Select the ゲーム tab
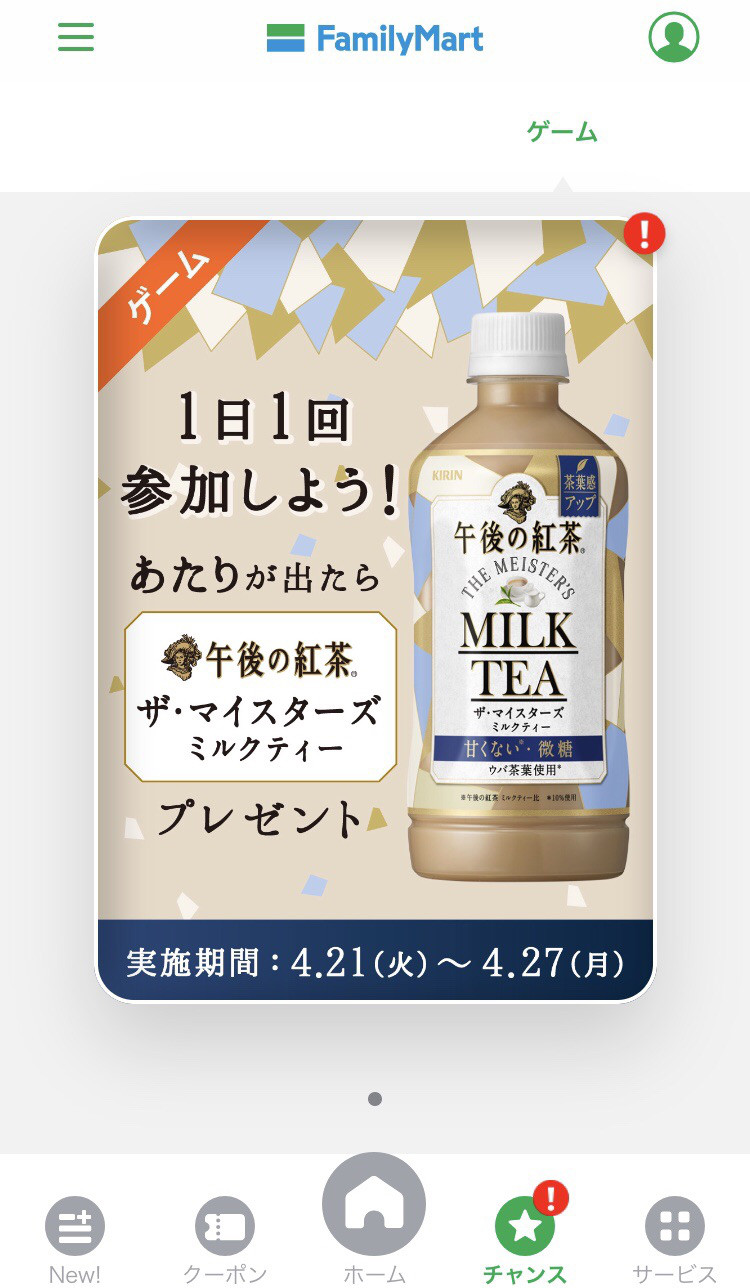This screenshot has width=750, height=1288. tap(562, 131)
